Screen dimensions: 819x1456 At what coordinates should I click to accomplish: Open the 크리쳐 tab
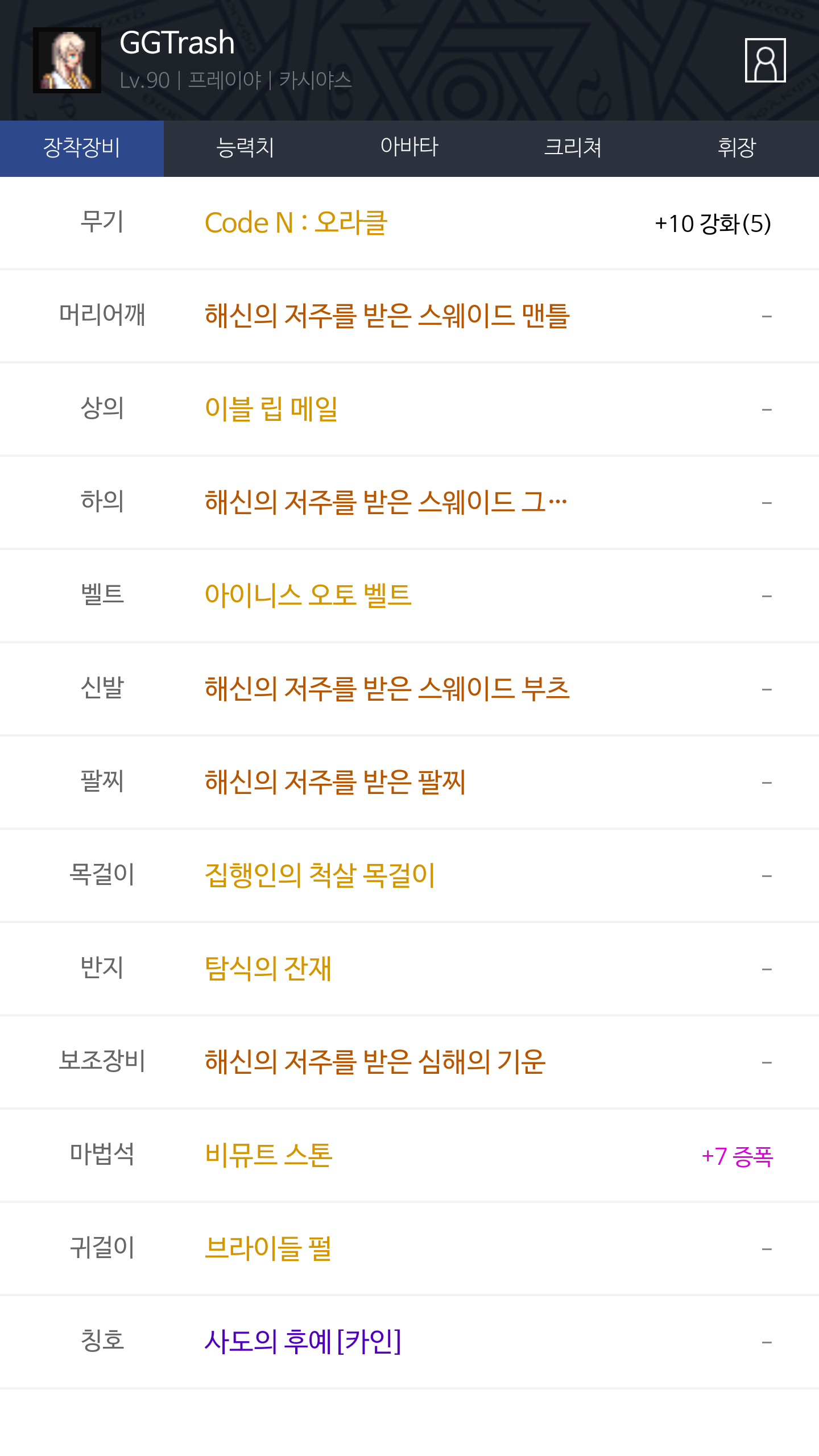pyautogui.click(x=573, y=148)
